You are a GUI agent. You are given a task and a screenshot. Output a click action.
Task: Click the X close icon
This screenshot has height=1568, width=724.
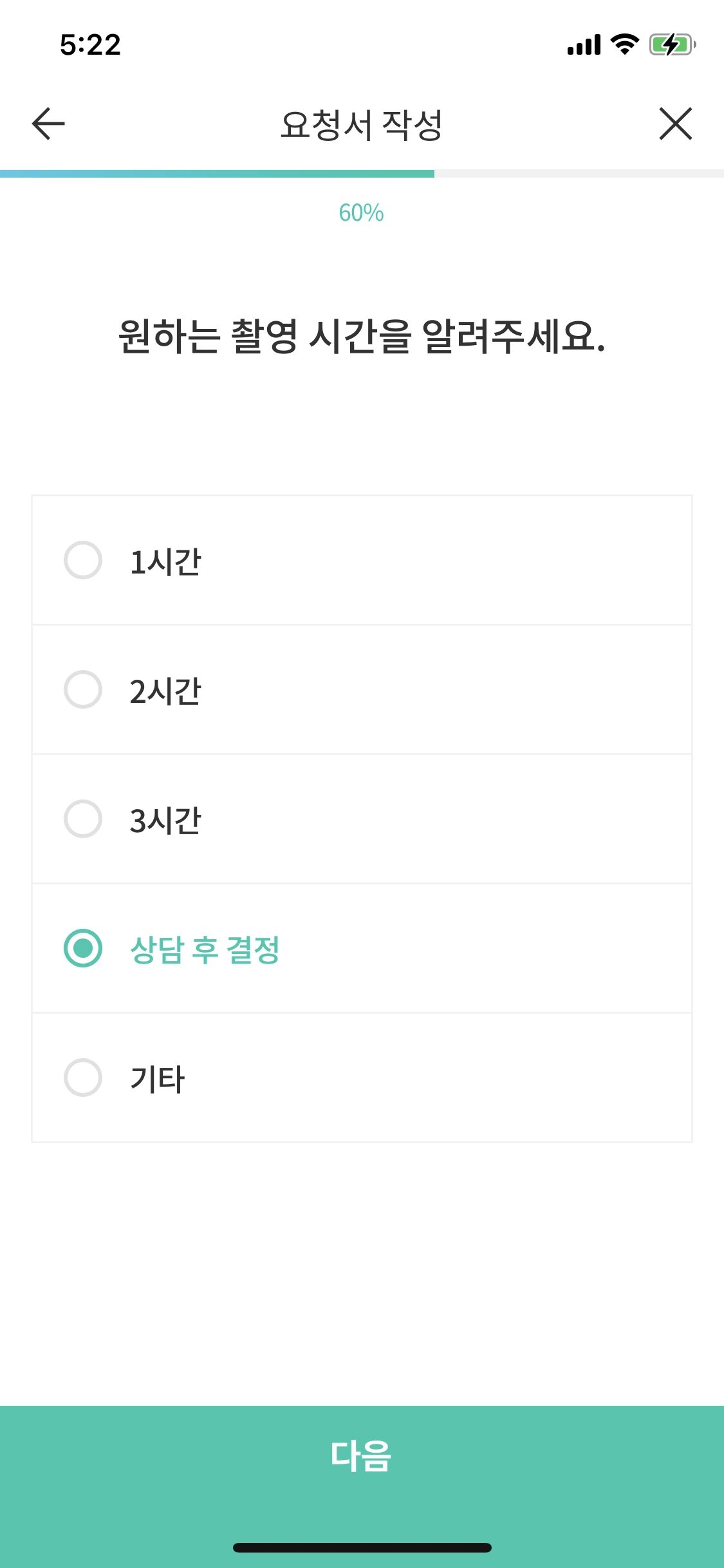tap(675, 124)
